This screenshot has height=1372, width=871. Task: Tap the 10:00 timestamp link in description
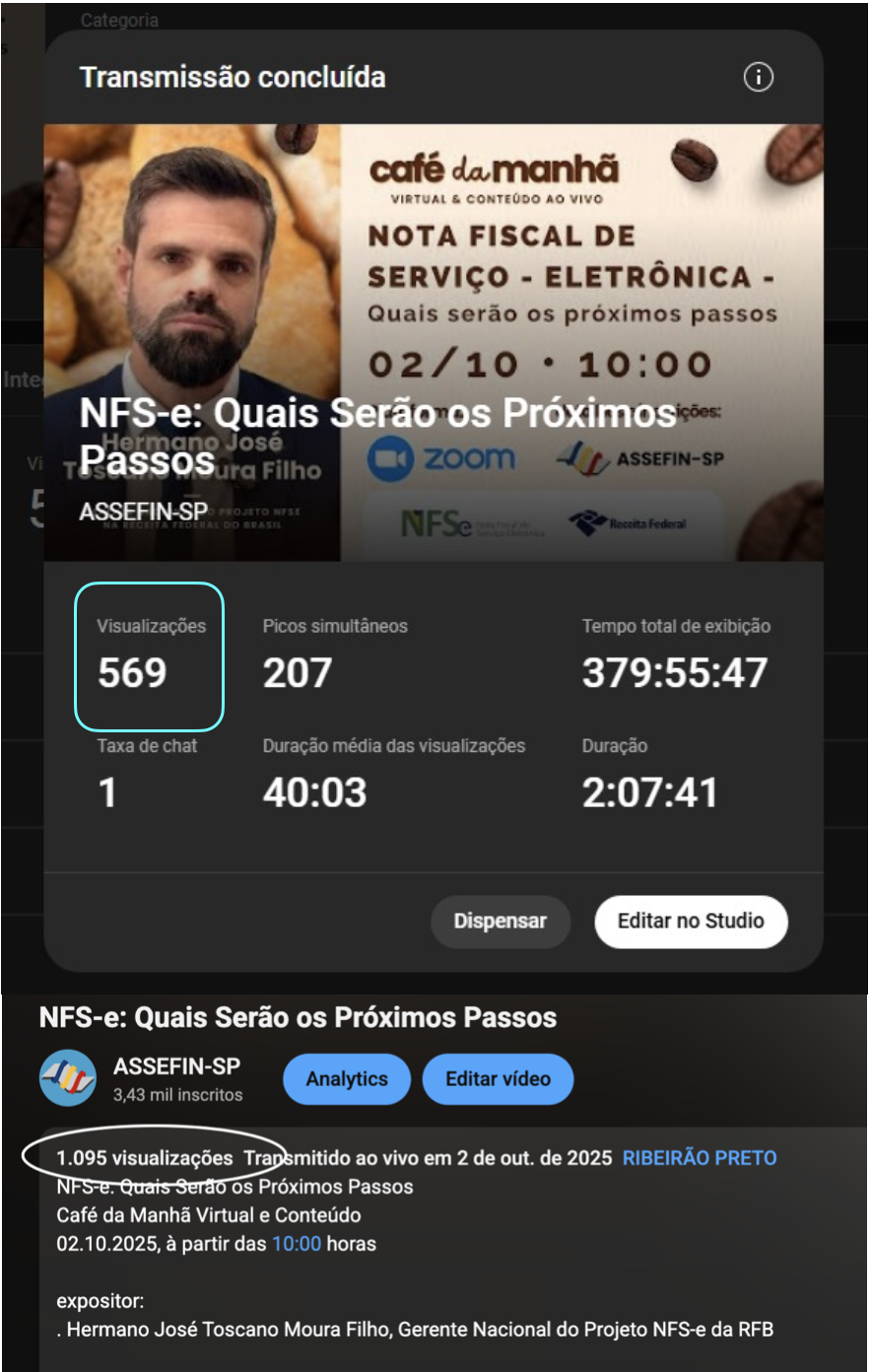click(x=297, y=1244)
